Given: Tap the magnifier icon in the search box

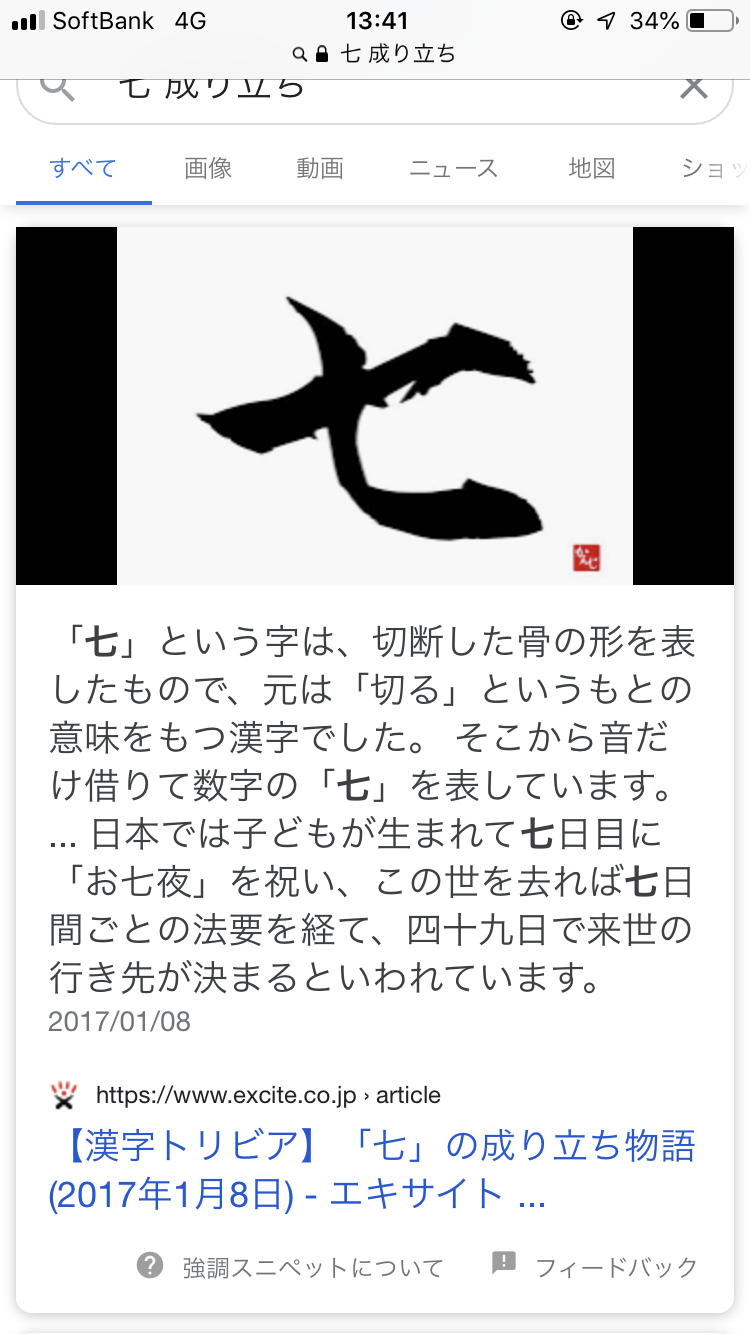Looking at the screenshot, I should click(59, 87).
